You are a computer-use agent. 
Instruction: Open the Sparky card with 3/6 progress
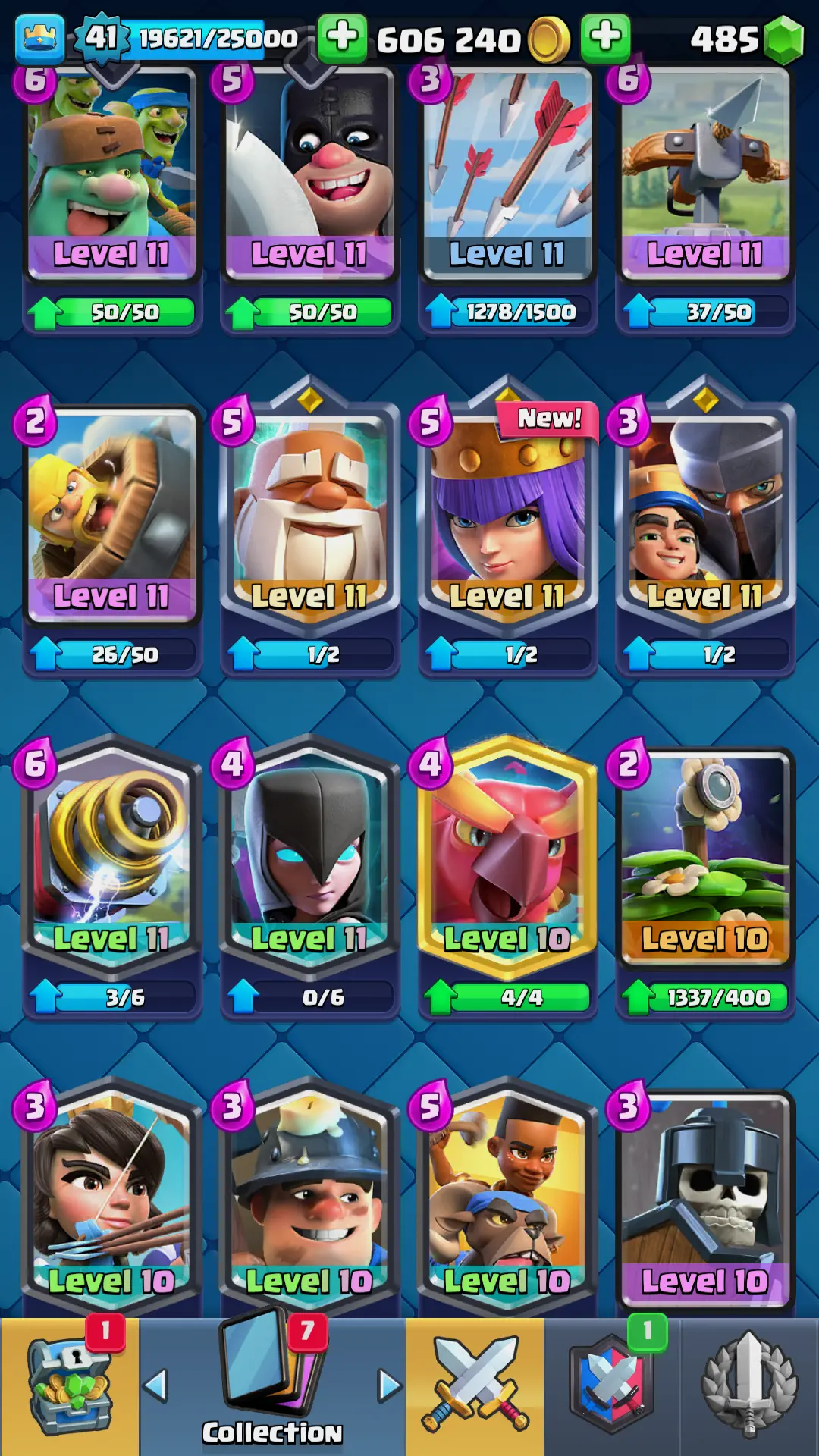[x=112, y=857]
